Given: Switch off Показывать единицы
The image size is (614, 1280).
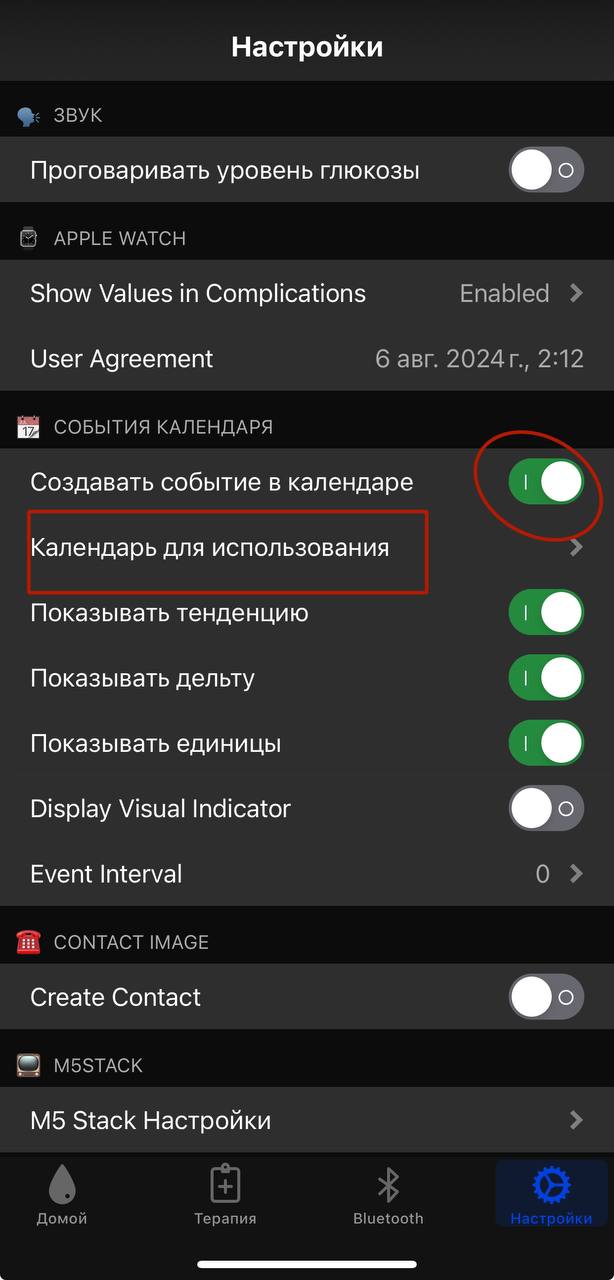Looking at the screenshot, I should click(546, 743).
